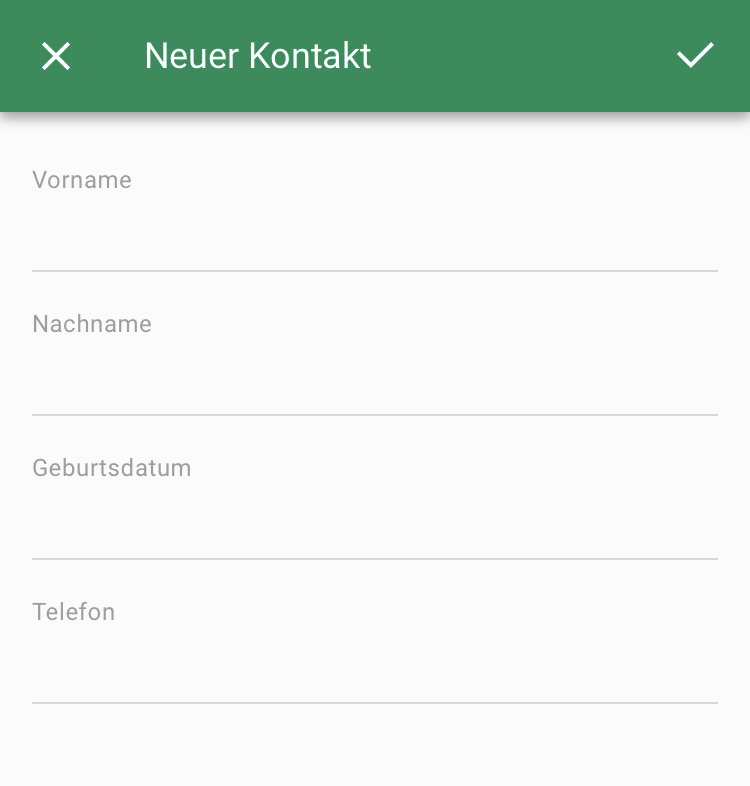The height and width of the screenshot is (786, 750).
Task: Select the Telefon label above its line
Action: (74, 612)
